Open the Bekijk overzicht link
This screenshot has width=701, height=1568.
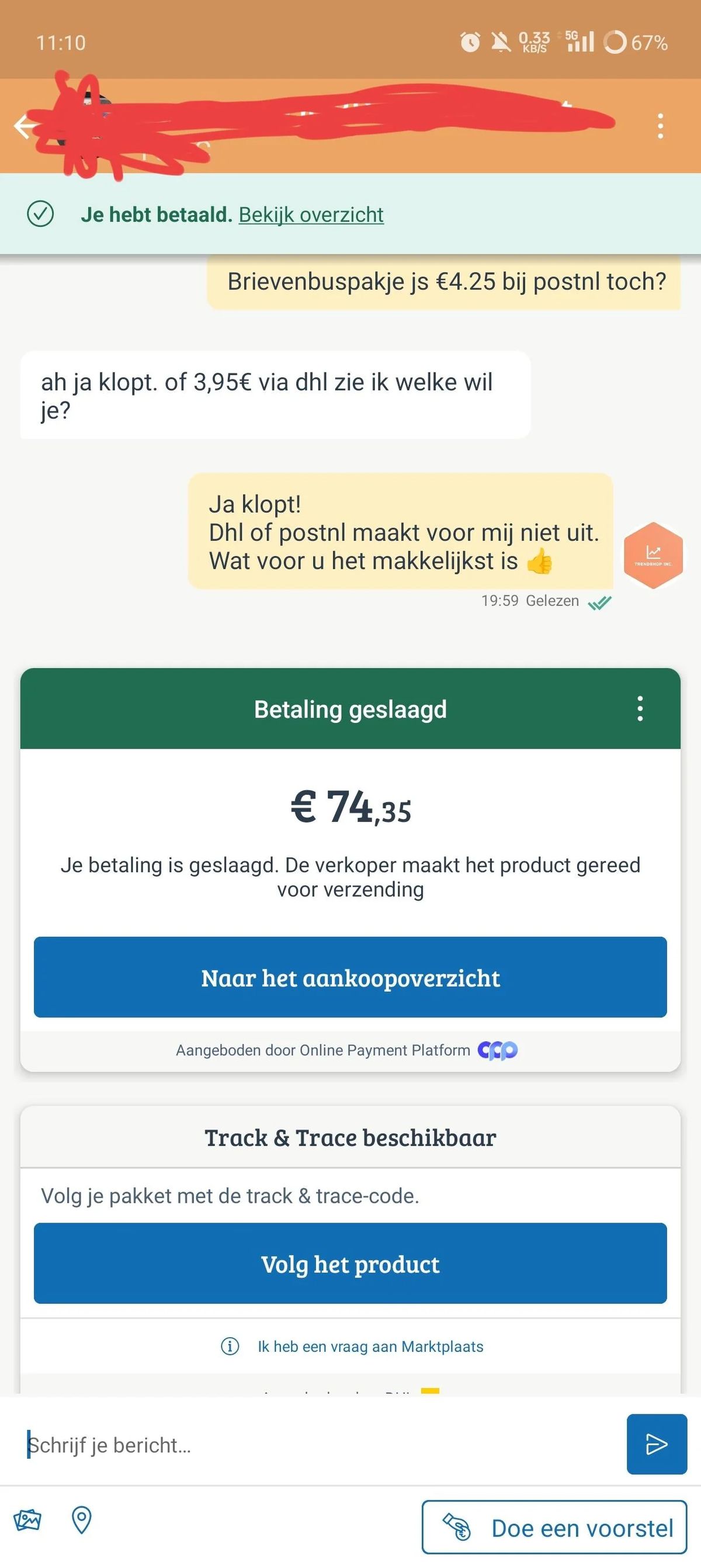(311, 215)
